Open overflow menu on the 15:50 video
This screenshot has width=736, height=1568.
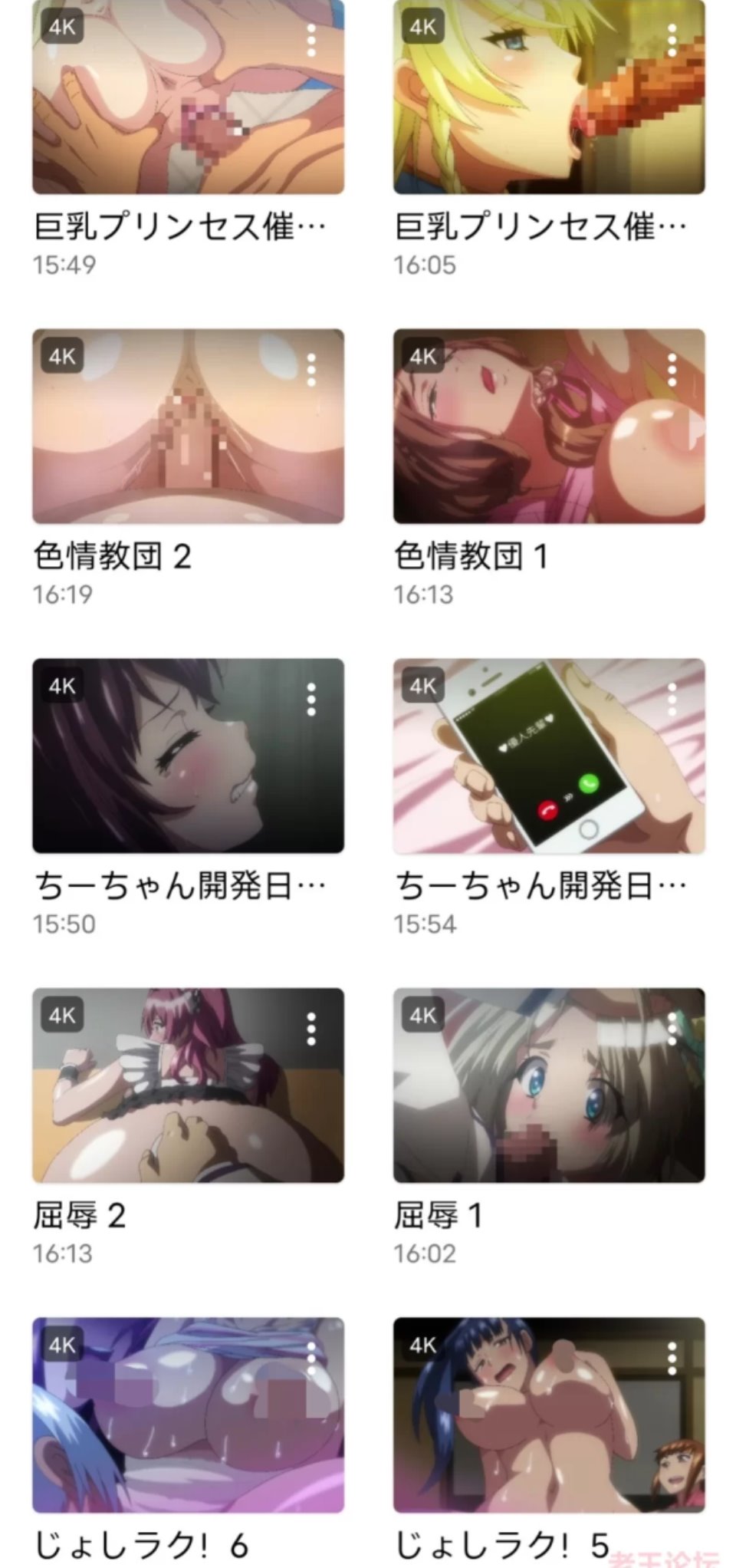[x=310, y=700]
